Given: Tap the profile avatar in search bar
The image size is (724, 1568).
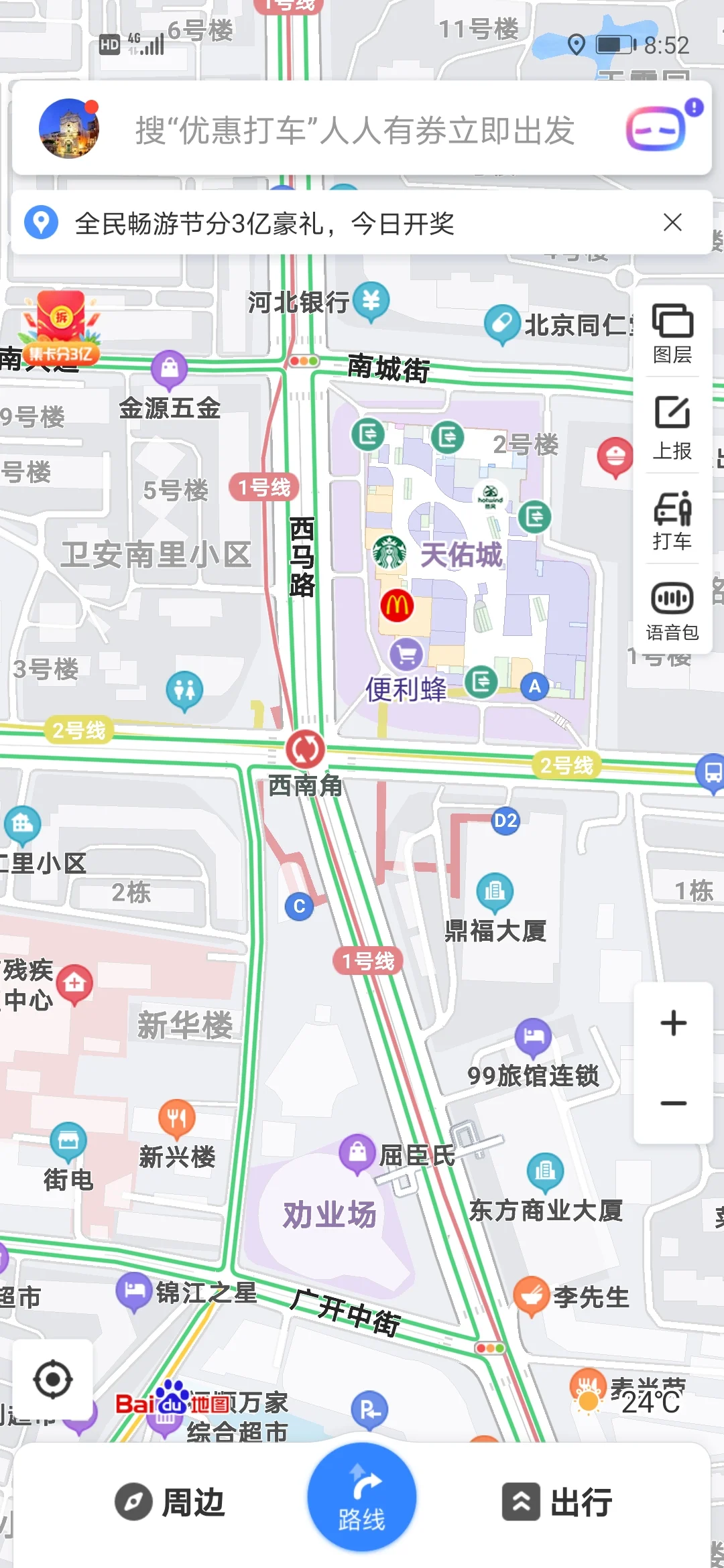Looking at the screenshot, I should [x=69, y=129].
